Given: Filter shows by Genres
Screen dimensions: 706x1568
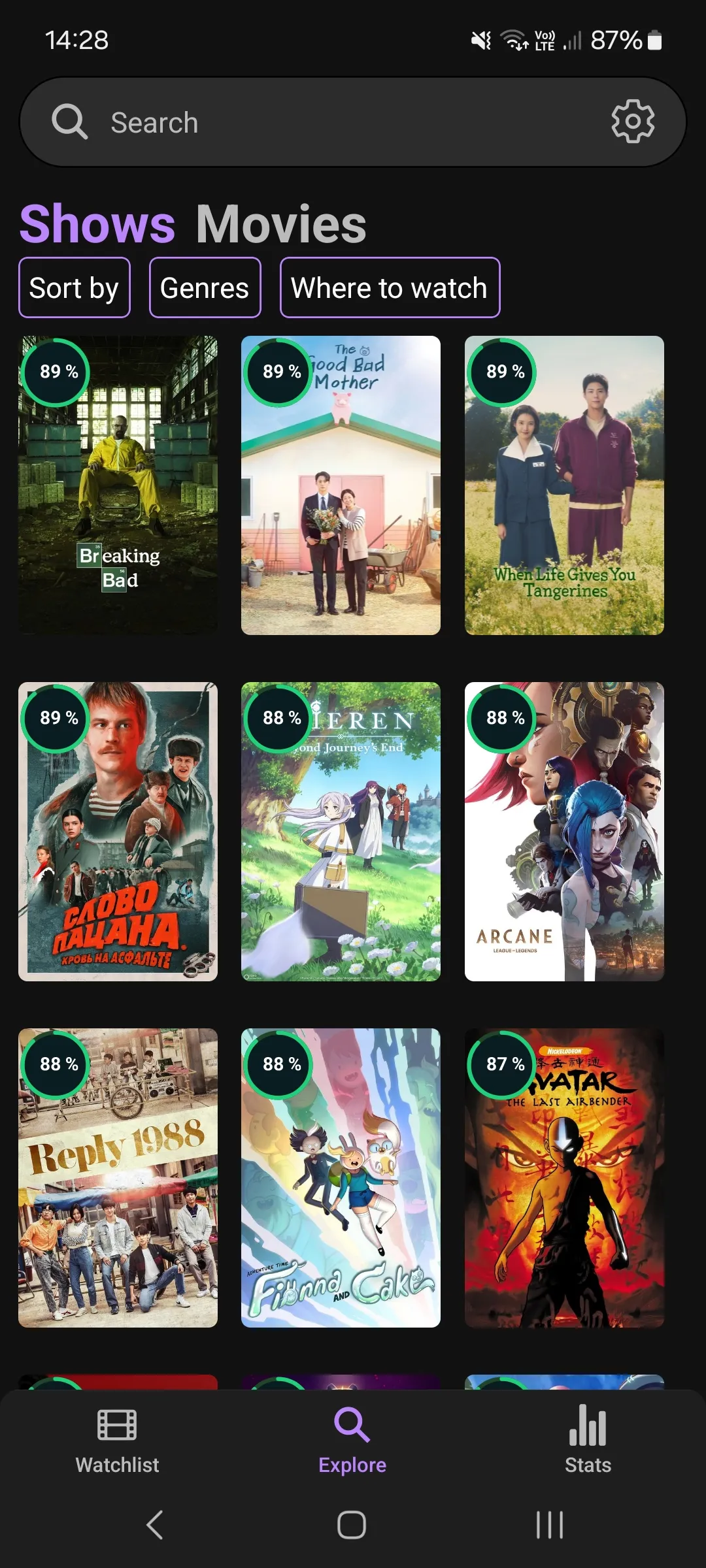Looking at the screenshot, I should pyautogui.click(x=205, y=288).
